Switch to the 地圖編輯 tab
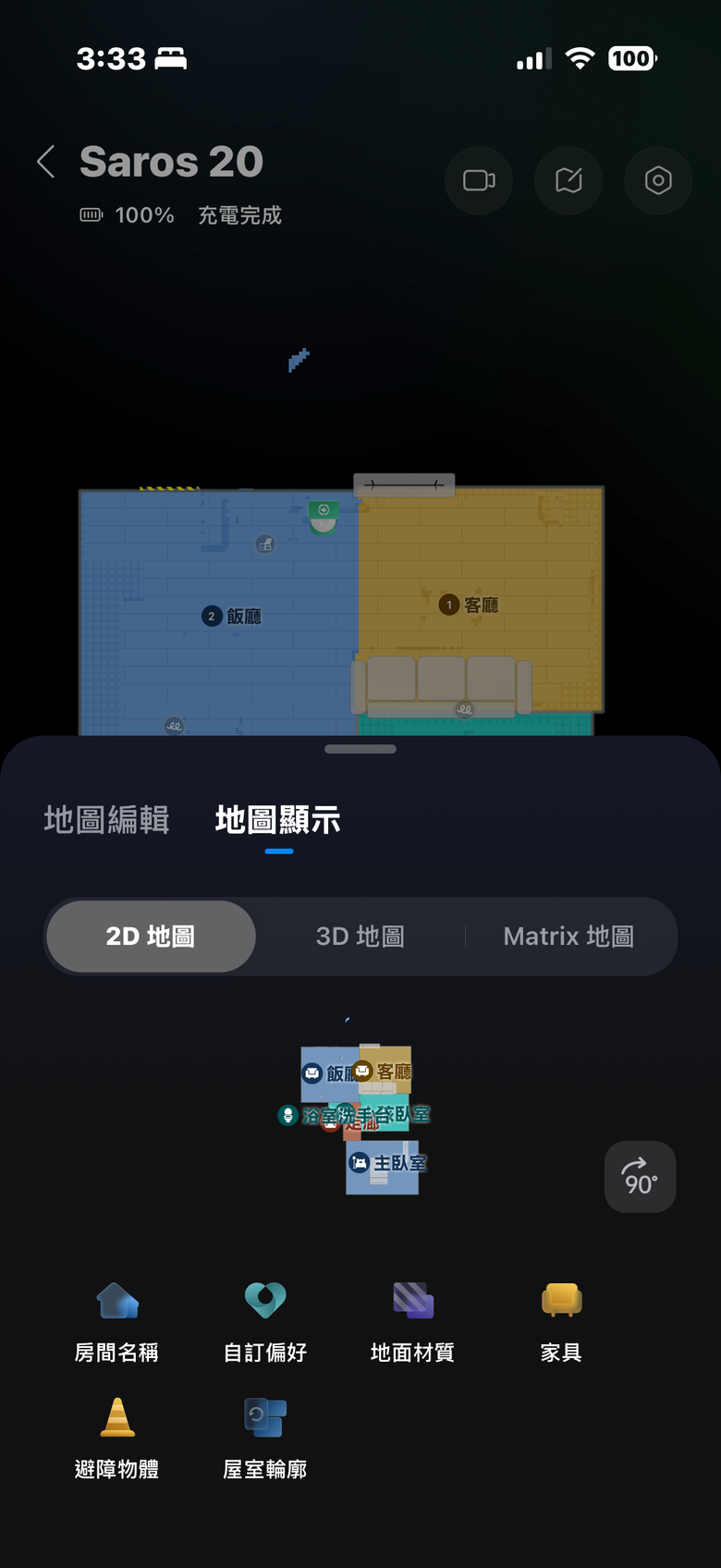This screenshot has height=1568, width=721. (105, 821)
